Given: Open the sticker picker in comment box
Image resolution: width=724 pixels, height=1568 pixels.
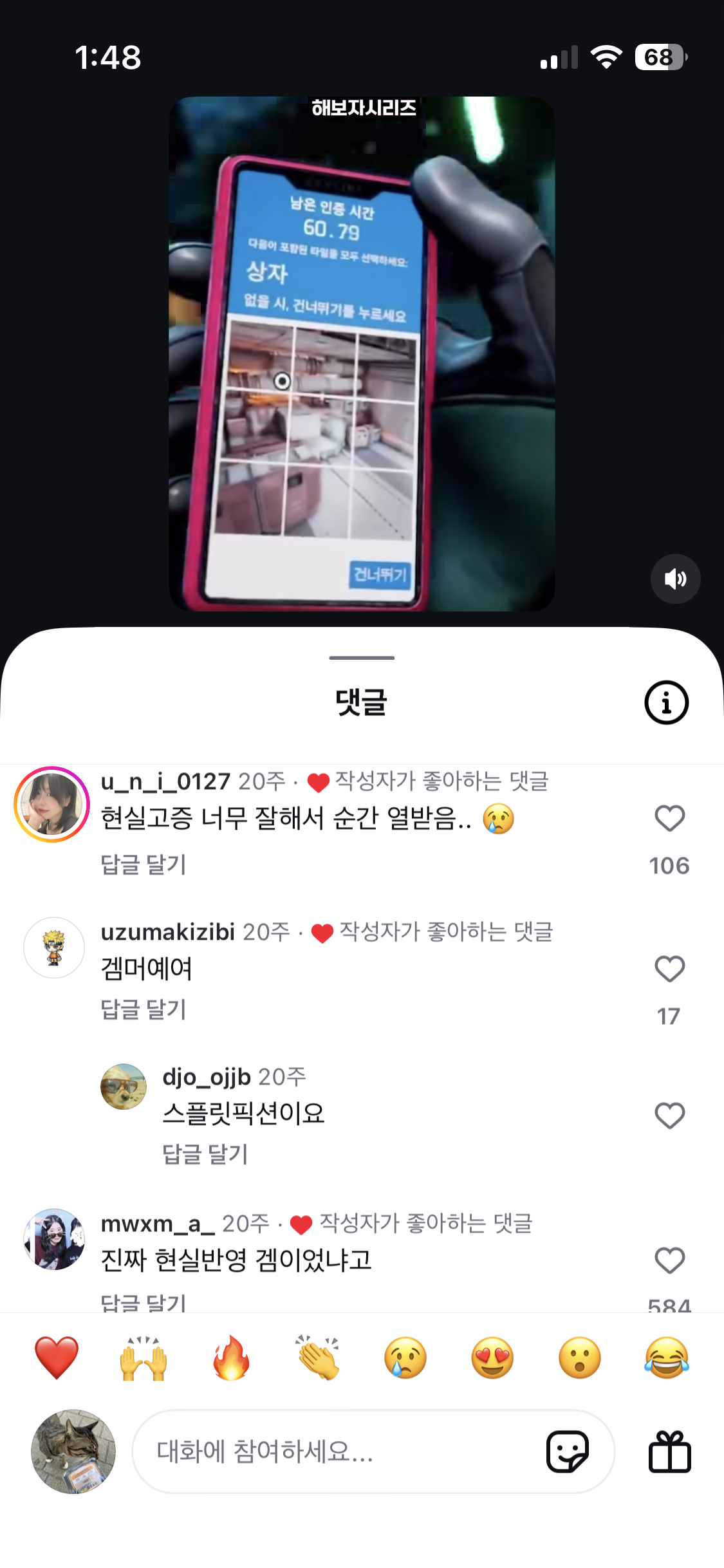Looking at the screenshot, I should [567, 1451].
